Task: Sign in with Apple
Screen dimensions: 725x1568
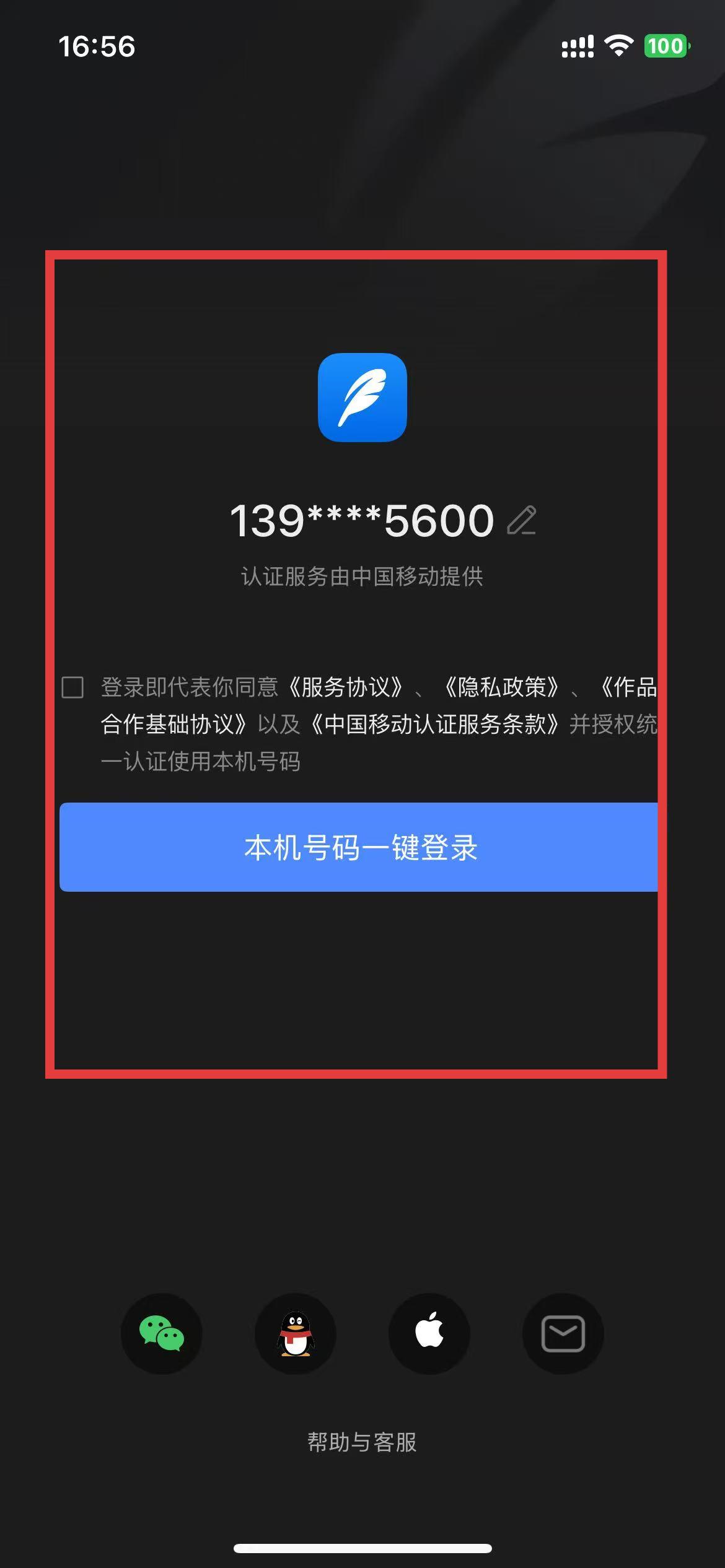Action: 429,1333
